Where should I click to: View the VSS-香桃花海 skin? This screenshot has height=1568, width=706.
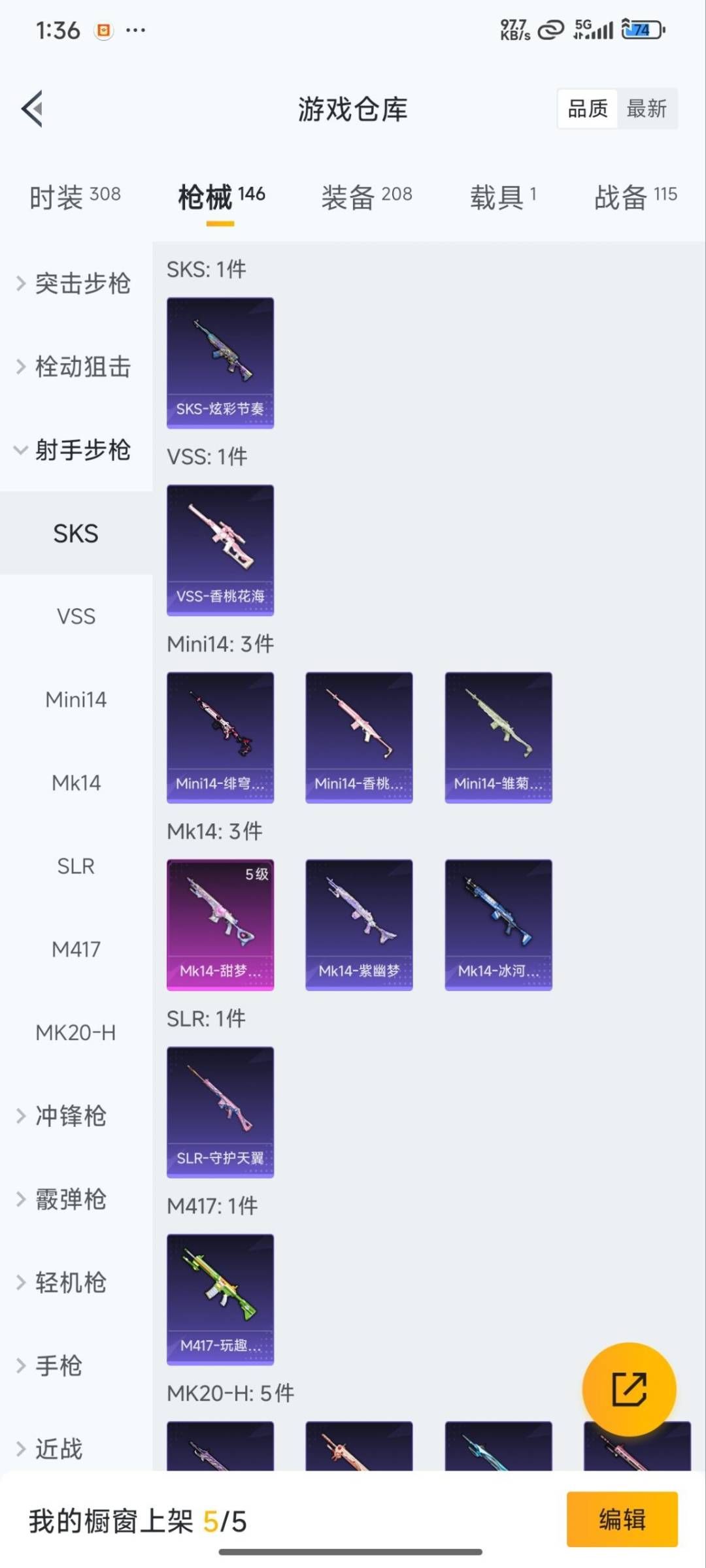click(220, 550)
